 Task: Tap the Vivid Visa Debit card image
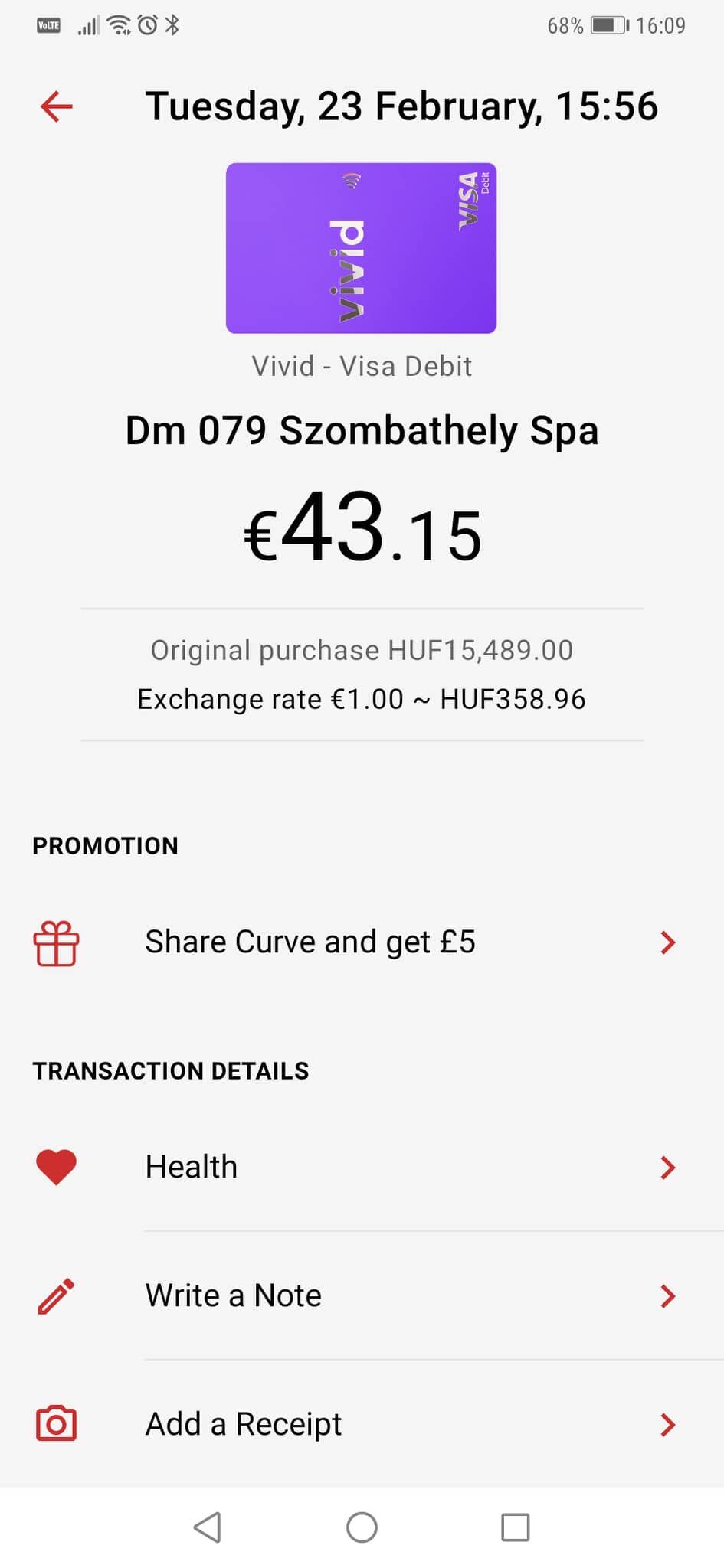click(x=361, y=248)
